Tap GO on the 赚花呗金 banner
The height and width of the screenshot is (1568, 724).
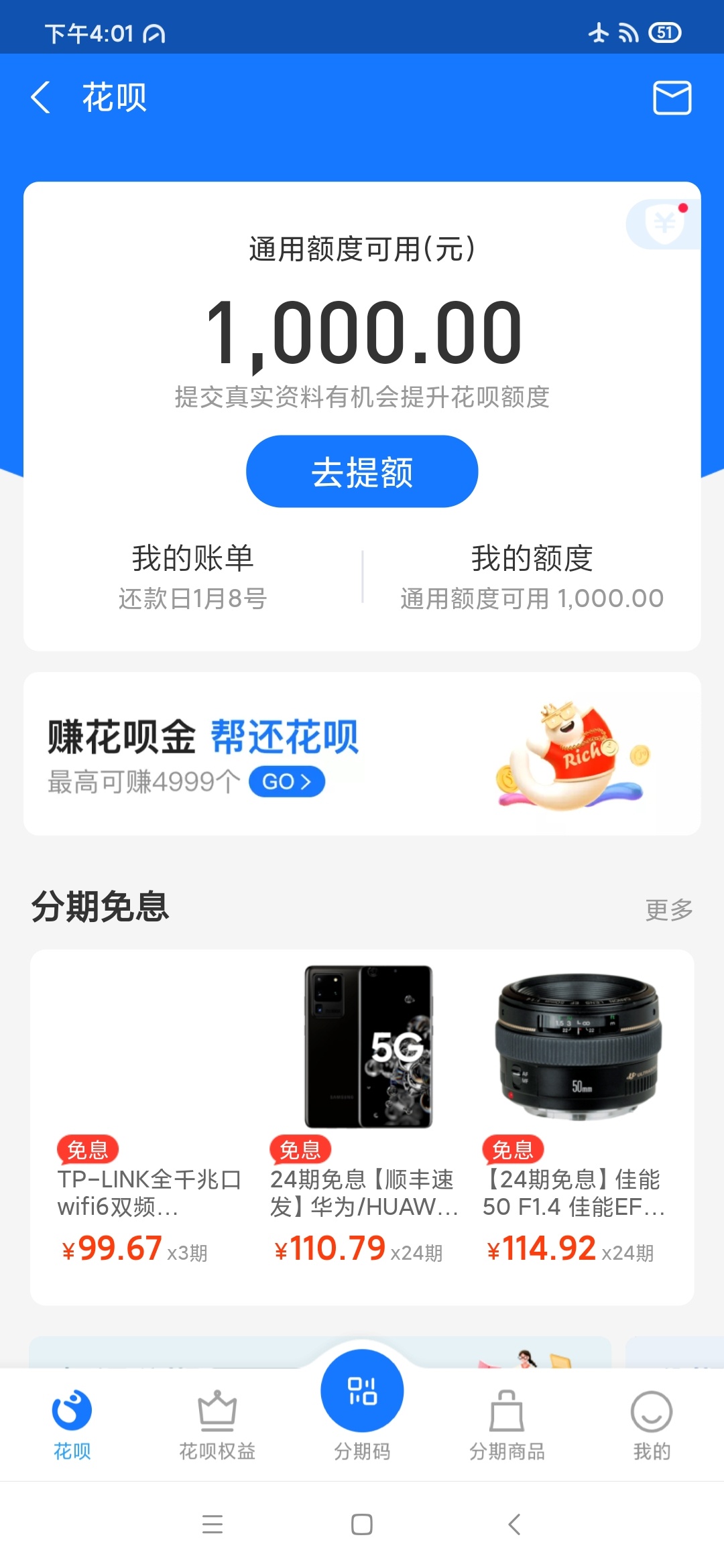[x=287, y=782]
